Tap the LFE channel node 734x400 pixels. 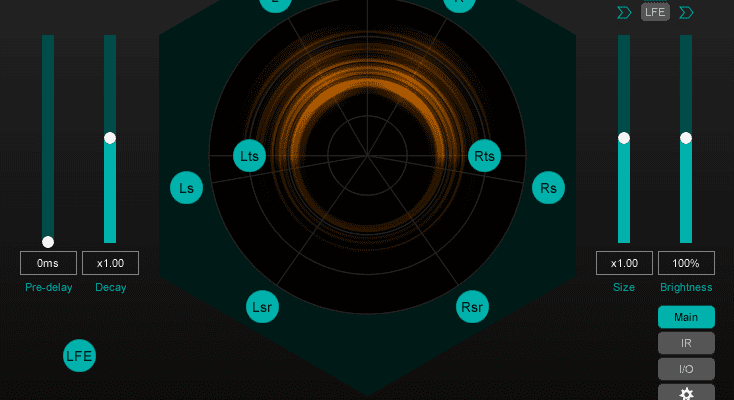(79, 355)
